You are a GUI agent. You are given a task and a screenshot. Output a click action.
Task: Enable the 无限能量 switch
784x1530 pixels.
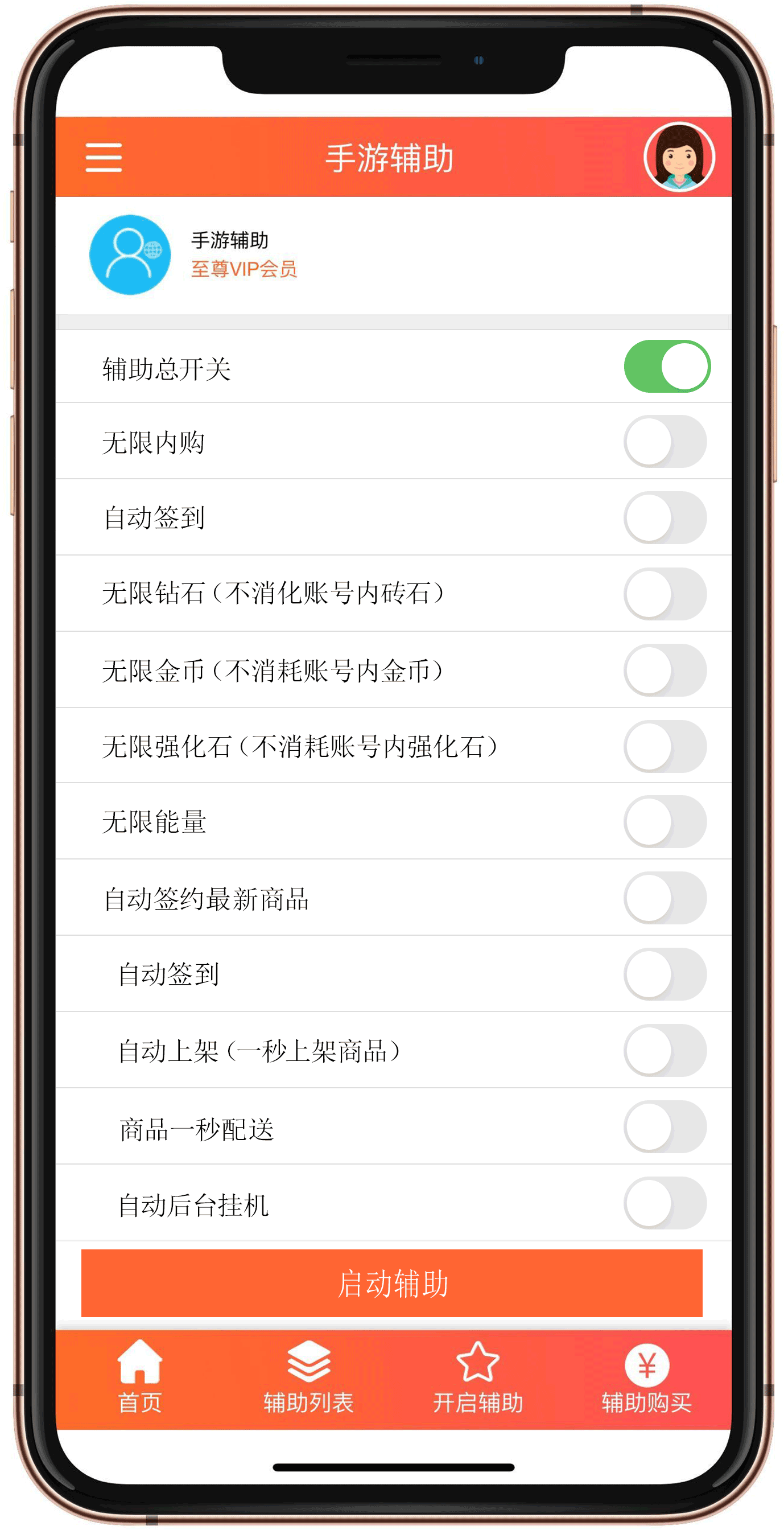point(665,822)
